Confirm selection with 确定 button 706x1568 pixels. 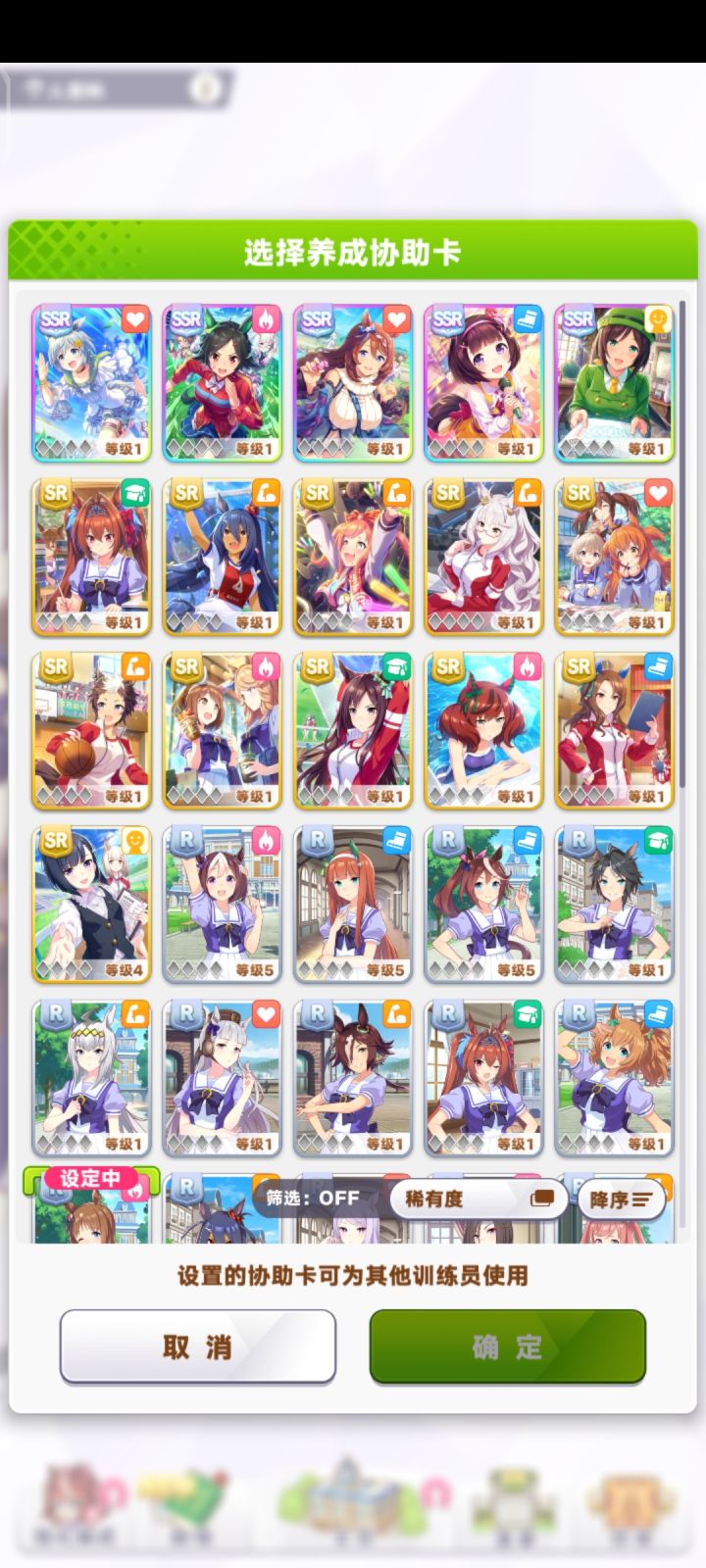(x=507, y=1347)
